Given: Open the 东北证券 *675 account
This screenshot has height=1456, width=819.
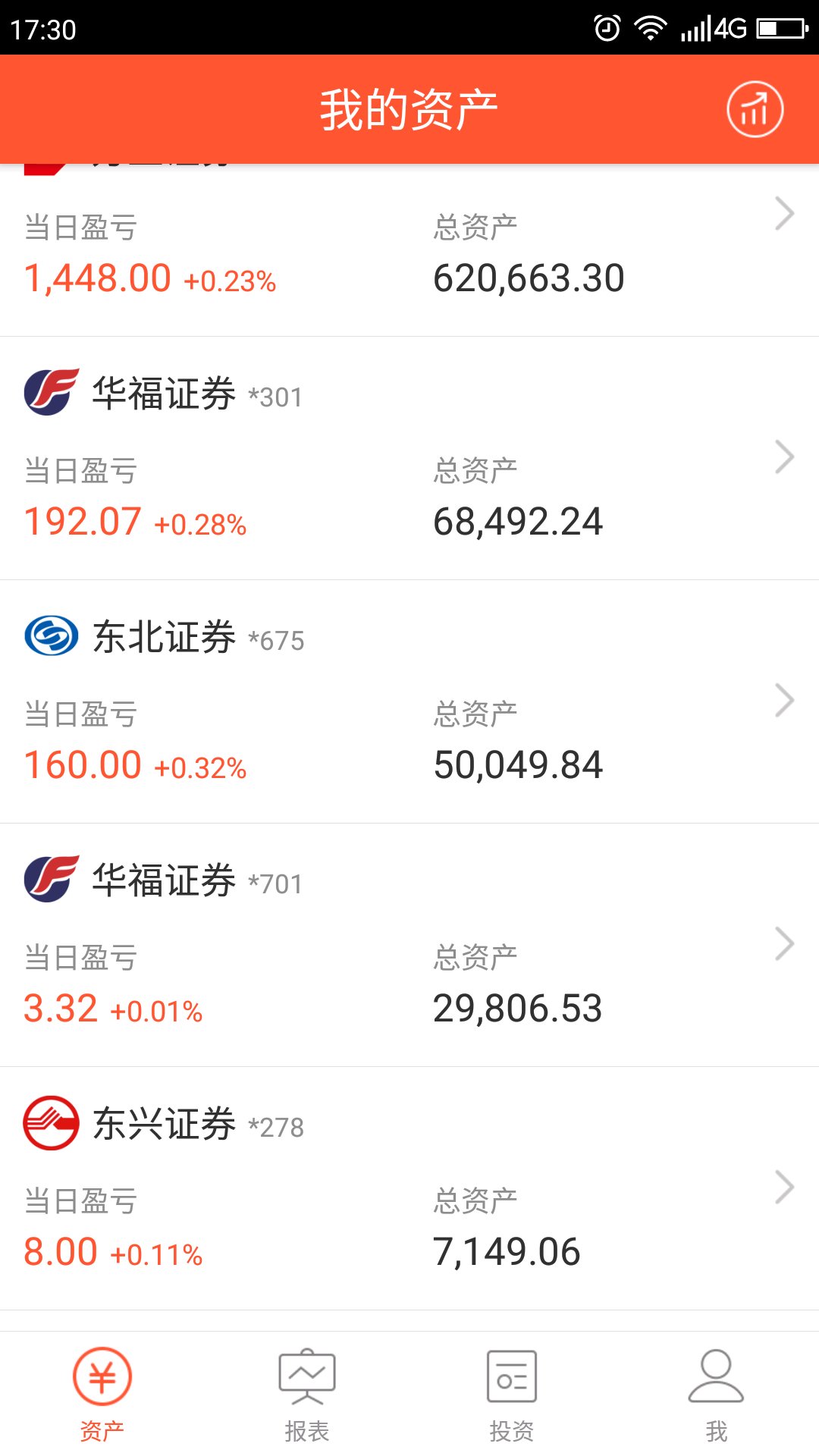Looking at the screenshot, I should point(409,701).
